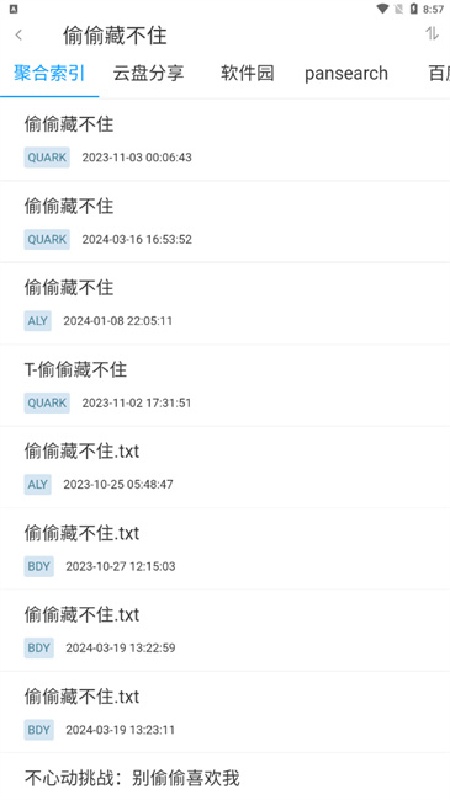Screen dimensions: 450x800
Task: Switch to the 软件园 tab
Action: (x=247, y=73)
